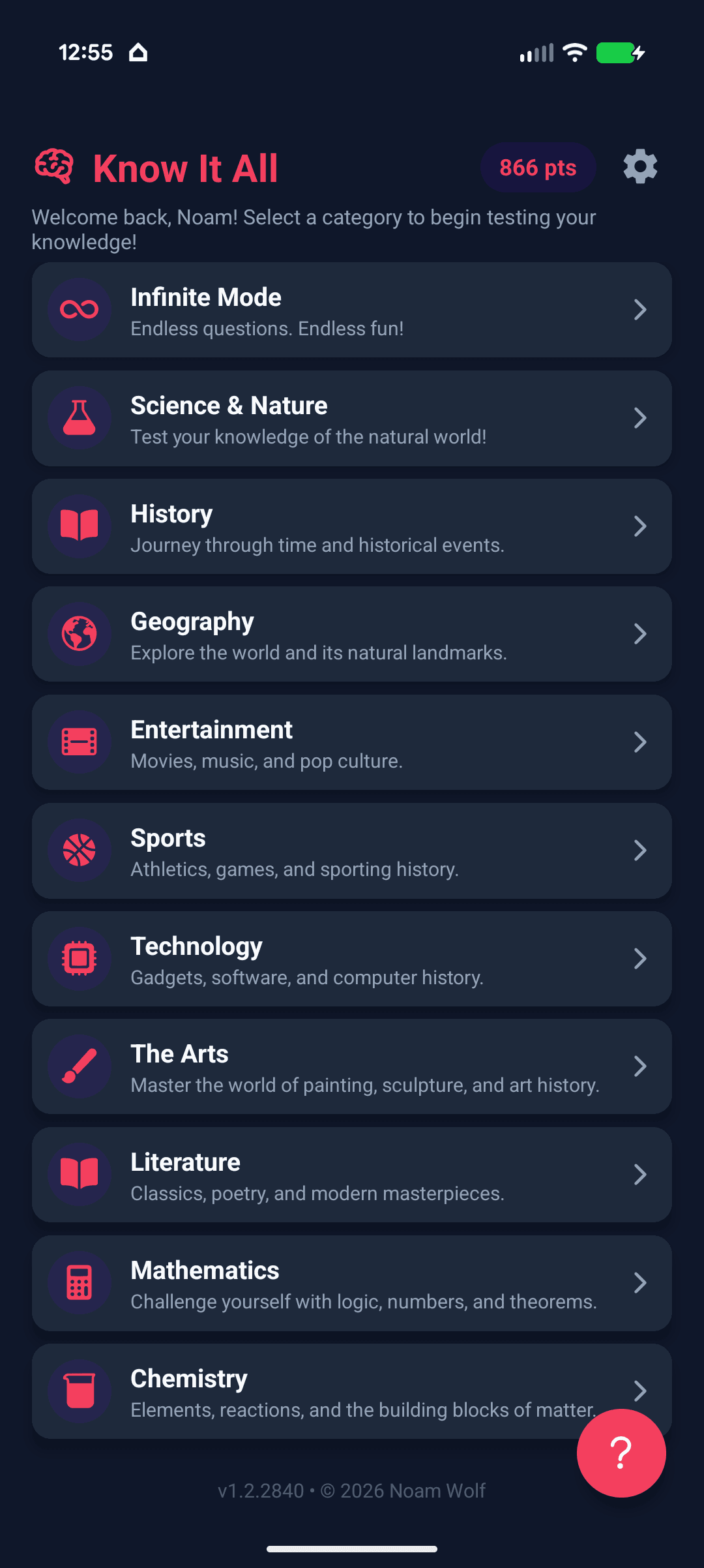Screen dimensions: 704x1568
Task: Expand the Science & Nature chevron
Action: coord(640,418)
